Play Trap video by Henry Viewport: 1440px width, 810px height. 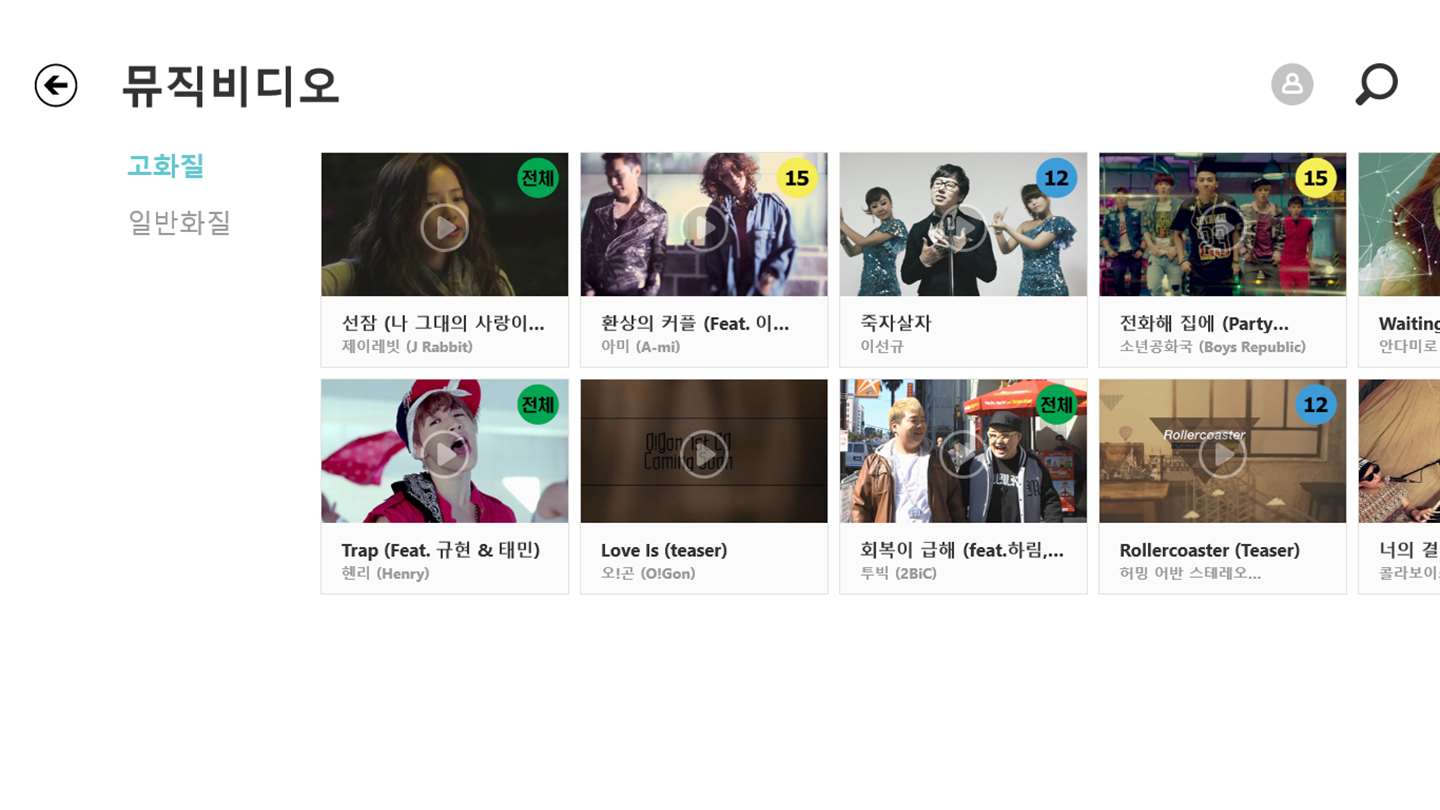coord(444,454)
